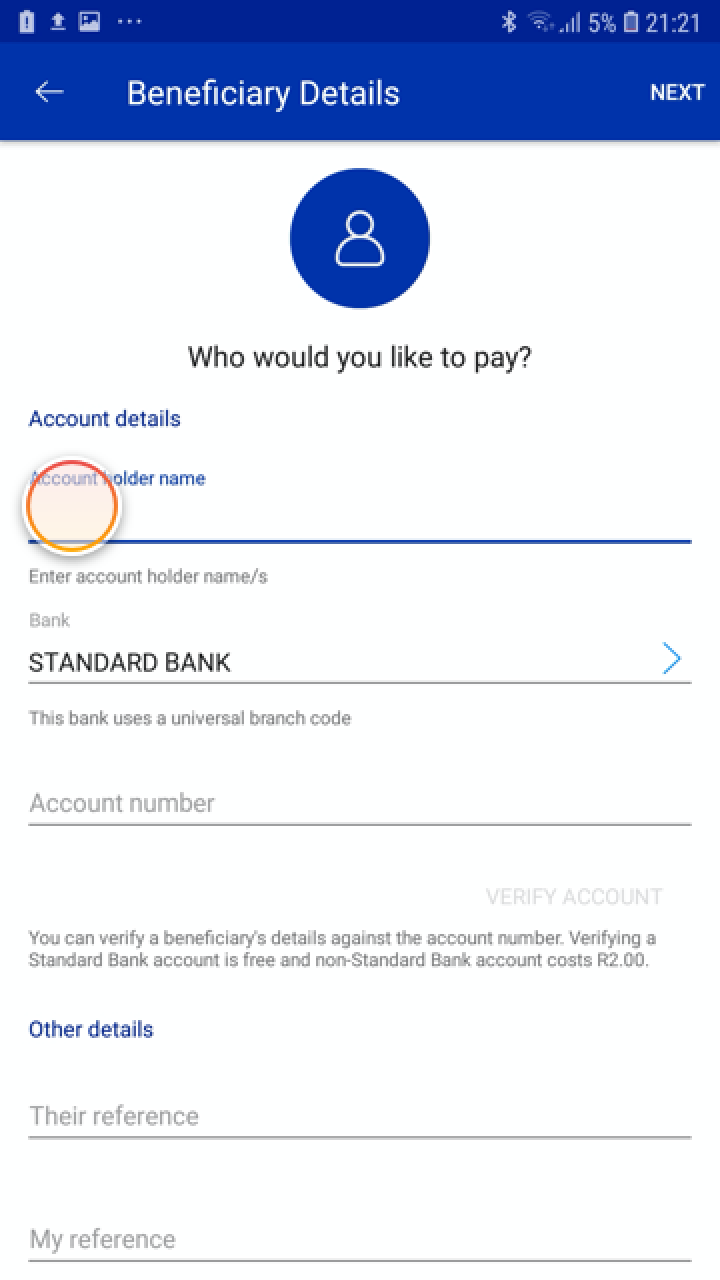Tap VERIFY ACCOUNT

pos(573,896)
